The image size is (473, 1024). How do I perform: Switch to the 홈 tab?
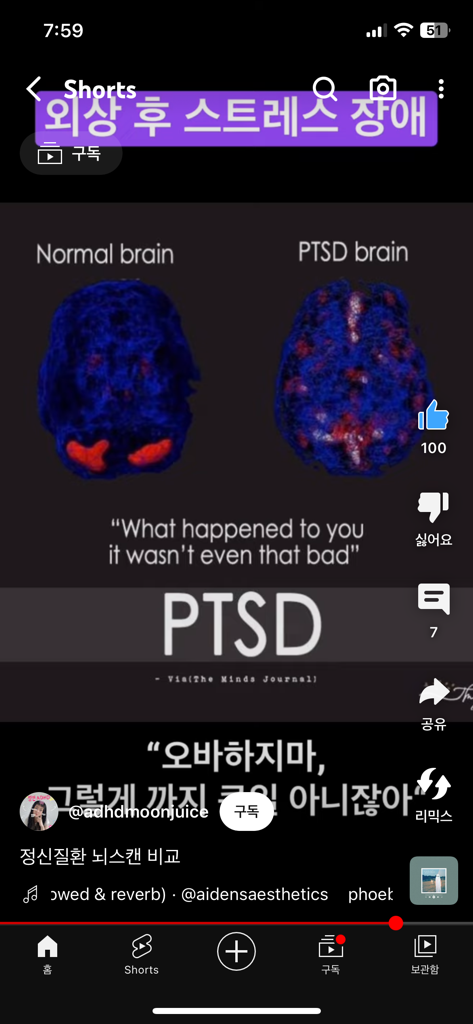tap(47, 954)
